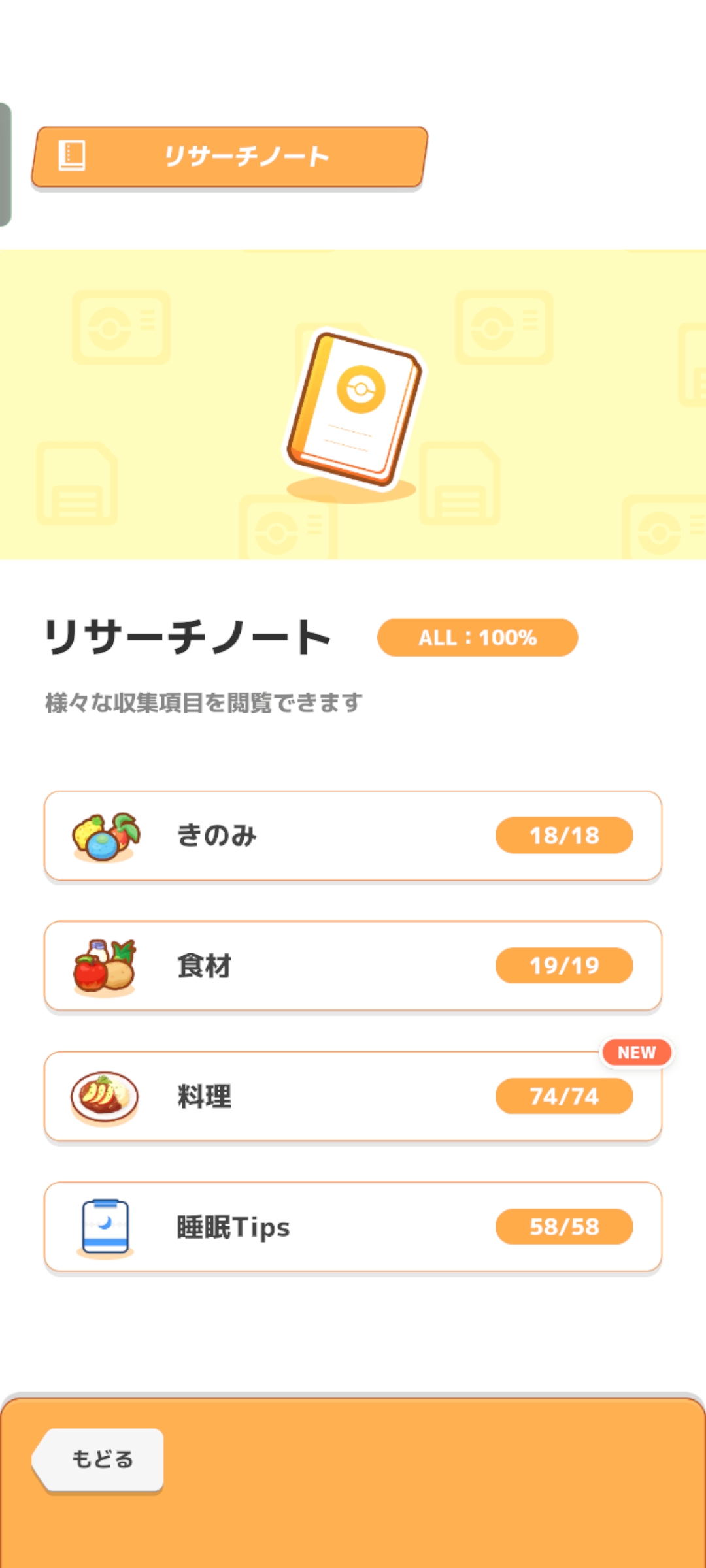Viewport: 706px width, 1568px height.
Task: Open the きのみ (berries) list
Action: coord(353,836)
